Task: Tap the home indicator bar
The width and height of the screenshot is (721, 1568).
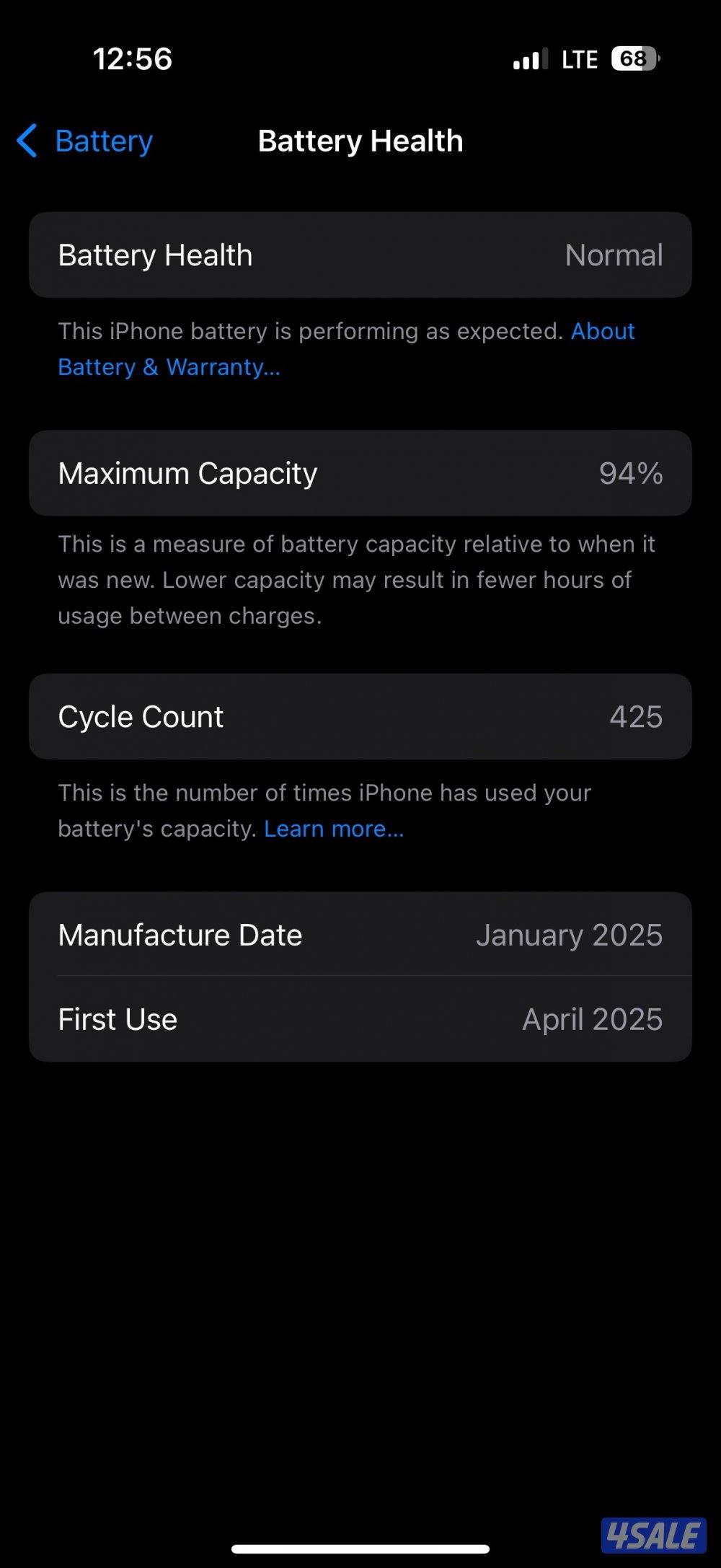Action: 360,1548
